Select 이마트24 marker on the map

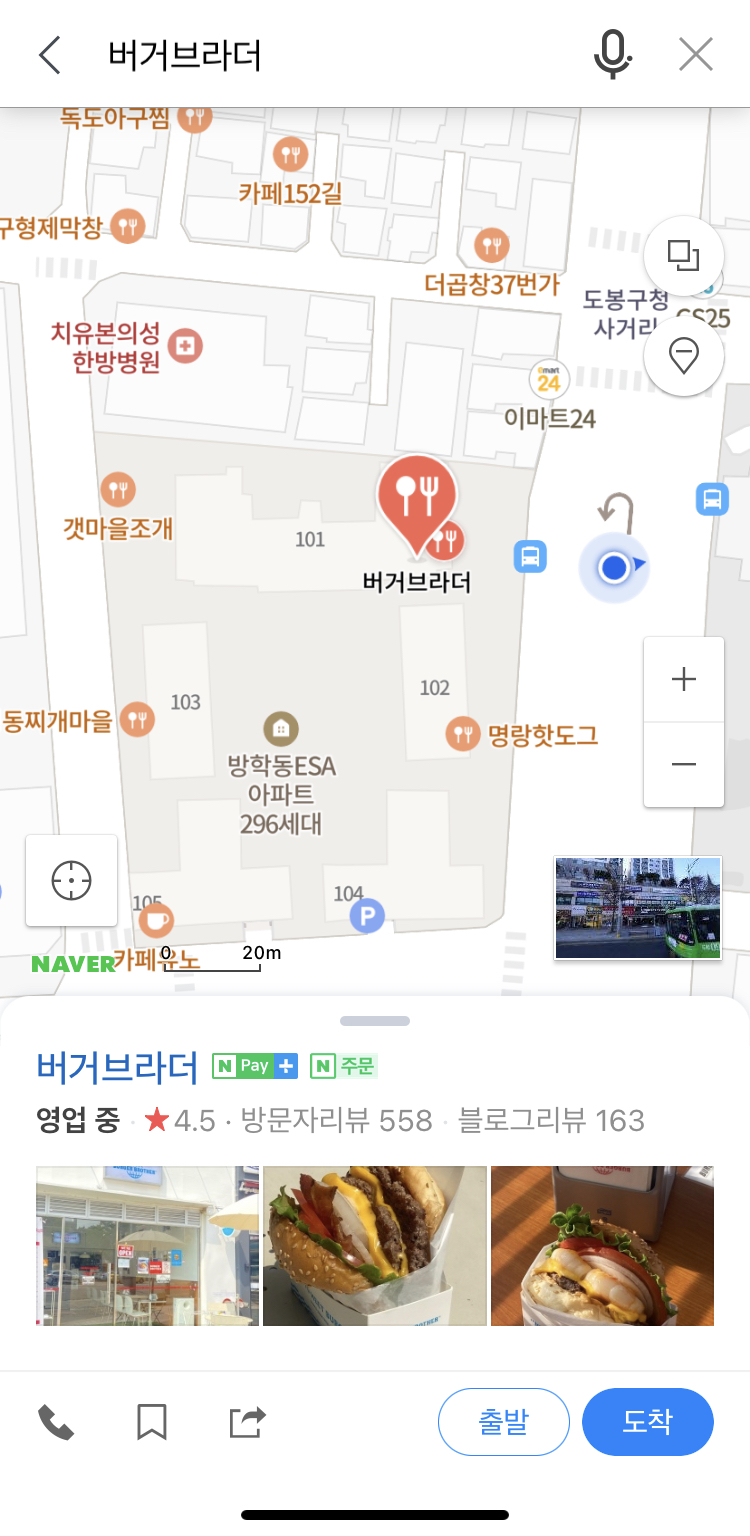548,380
